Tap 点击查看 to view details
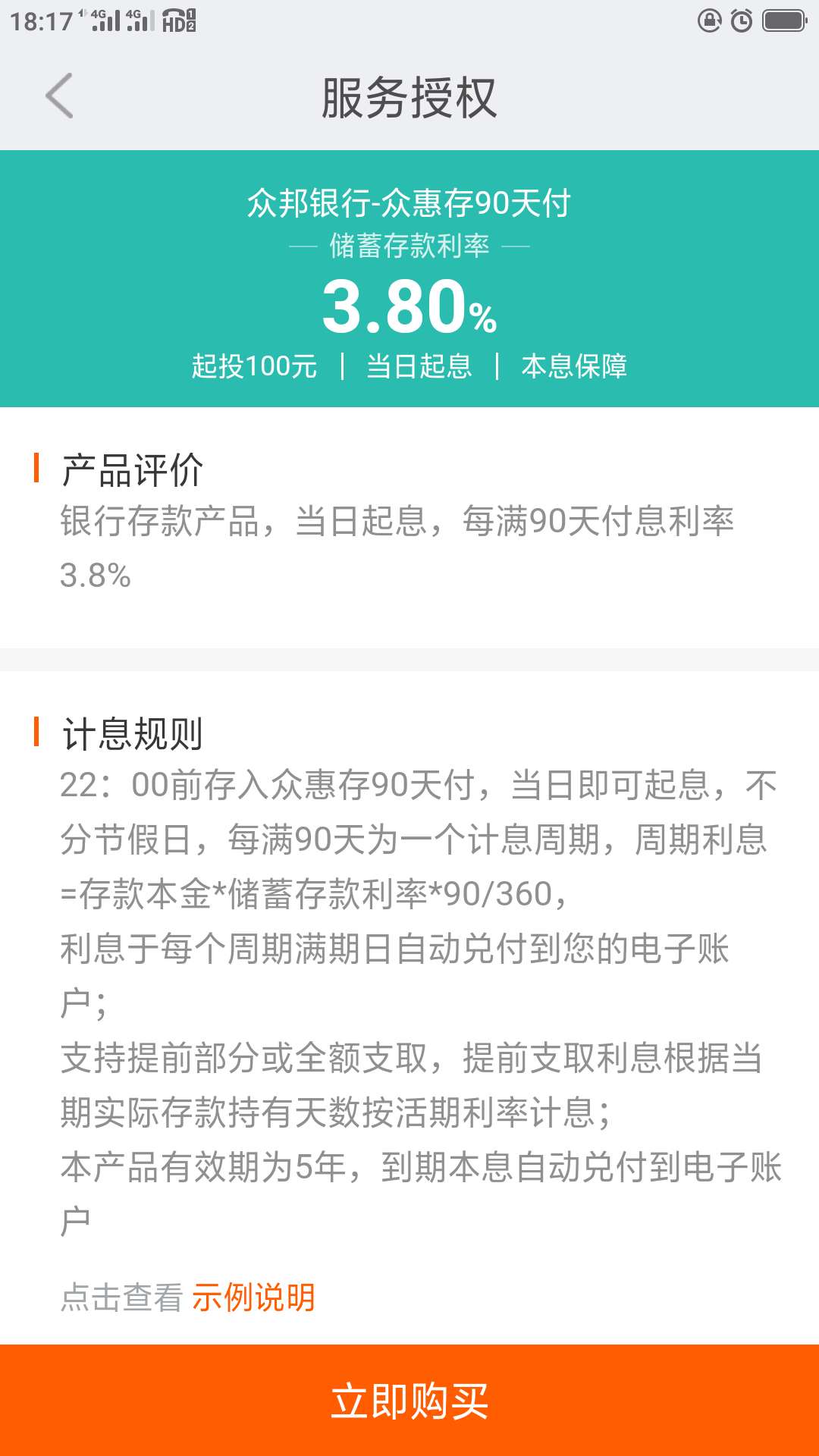The height and width of the screenshot is (1456, 819). [120, 1293]
